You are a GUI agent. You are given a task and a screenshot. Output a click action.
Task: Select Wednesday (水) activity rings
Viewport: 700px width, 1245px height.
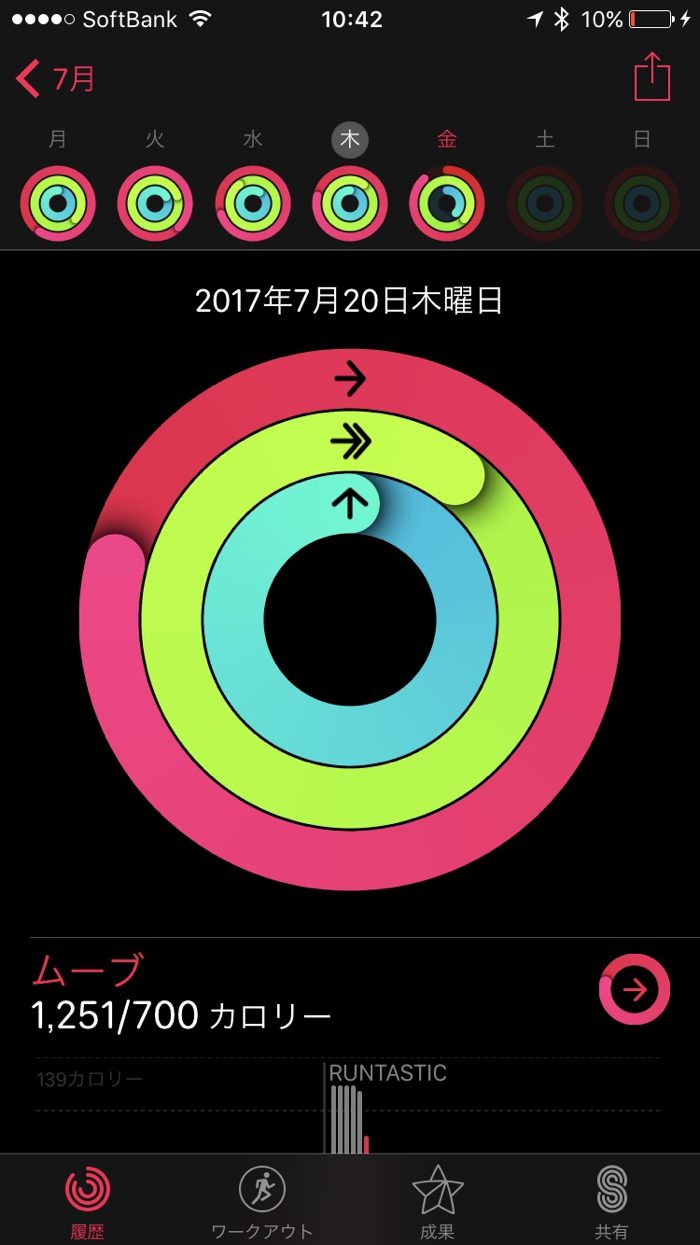(x=253, y=203)
